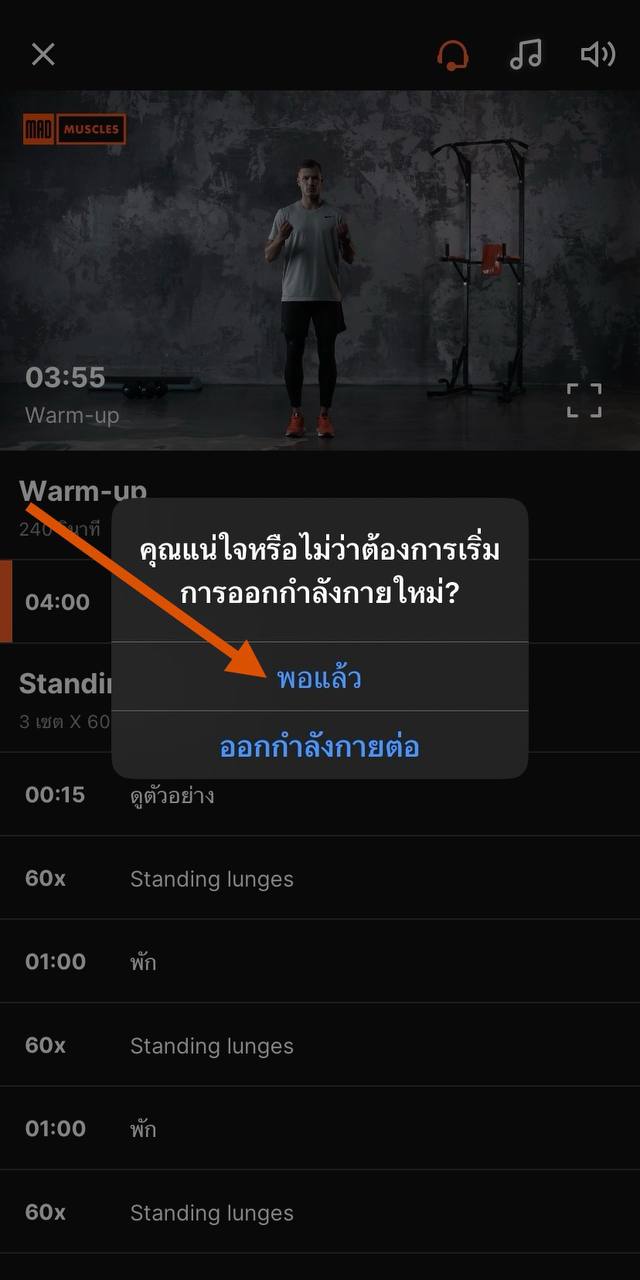Open the headset support icon
The width and height of the screenshot is (640, 1280).
click(x=453, y=54)
